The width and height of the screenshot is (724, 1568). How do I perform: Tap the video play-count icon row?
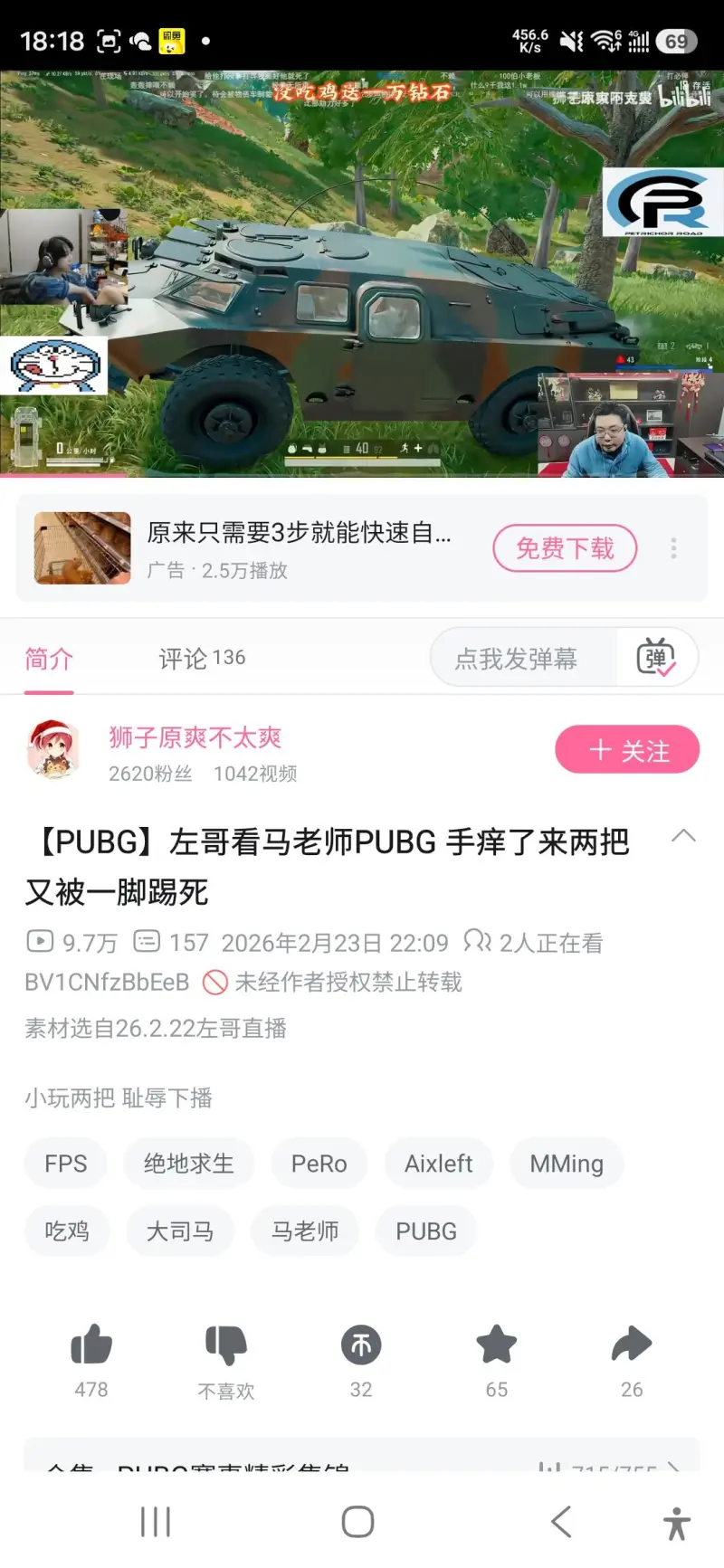click(40, 942)
